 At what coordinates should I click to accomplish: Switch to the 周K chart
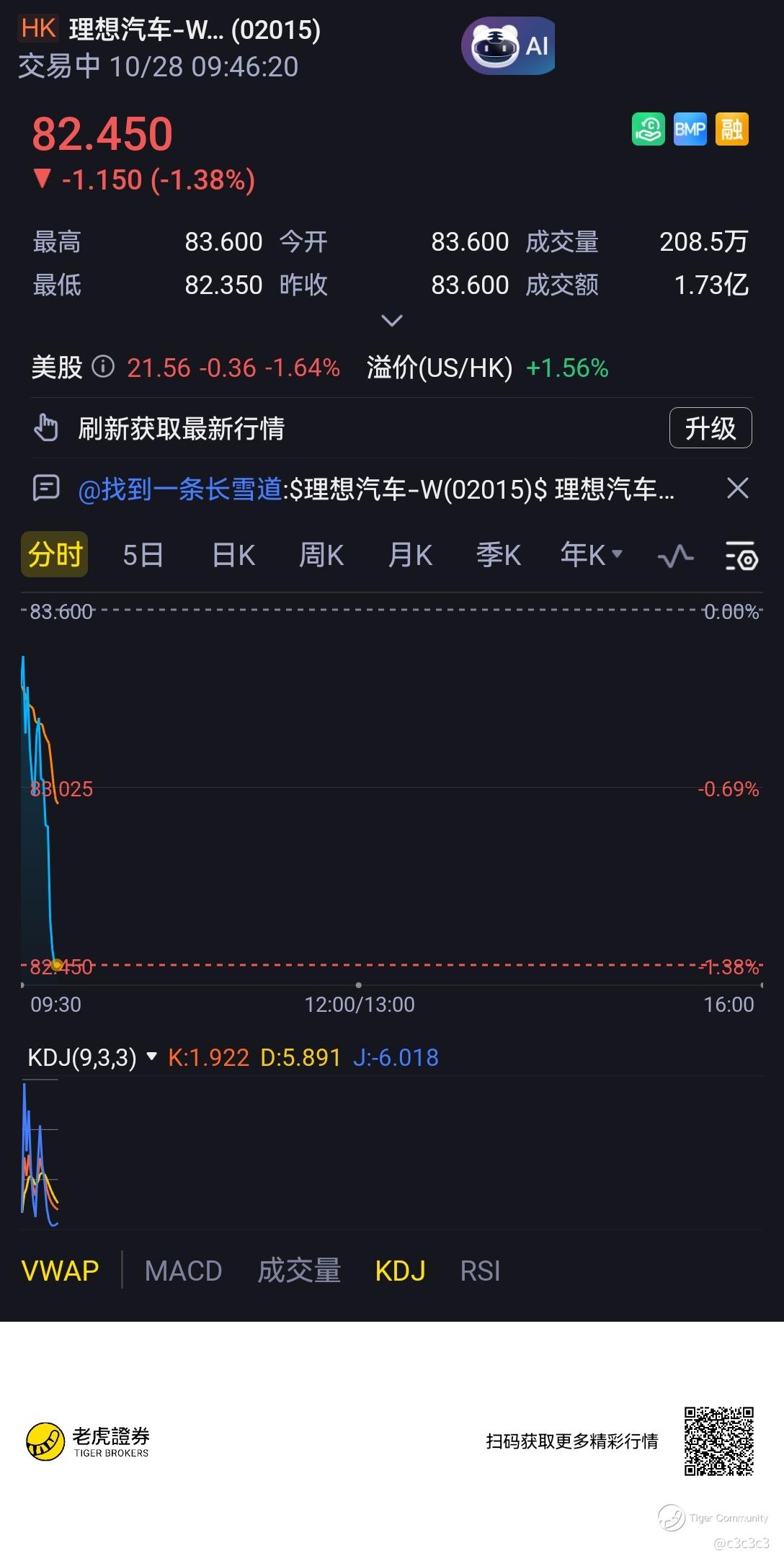tap(321, 555)
